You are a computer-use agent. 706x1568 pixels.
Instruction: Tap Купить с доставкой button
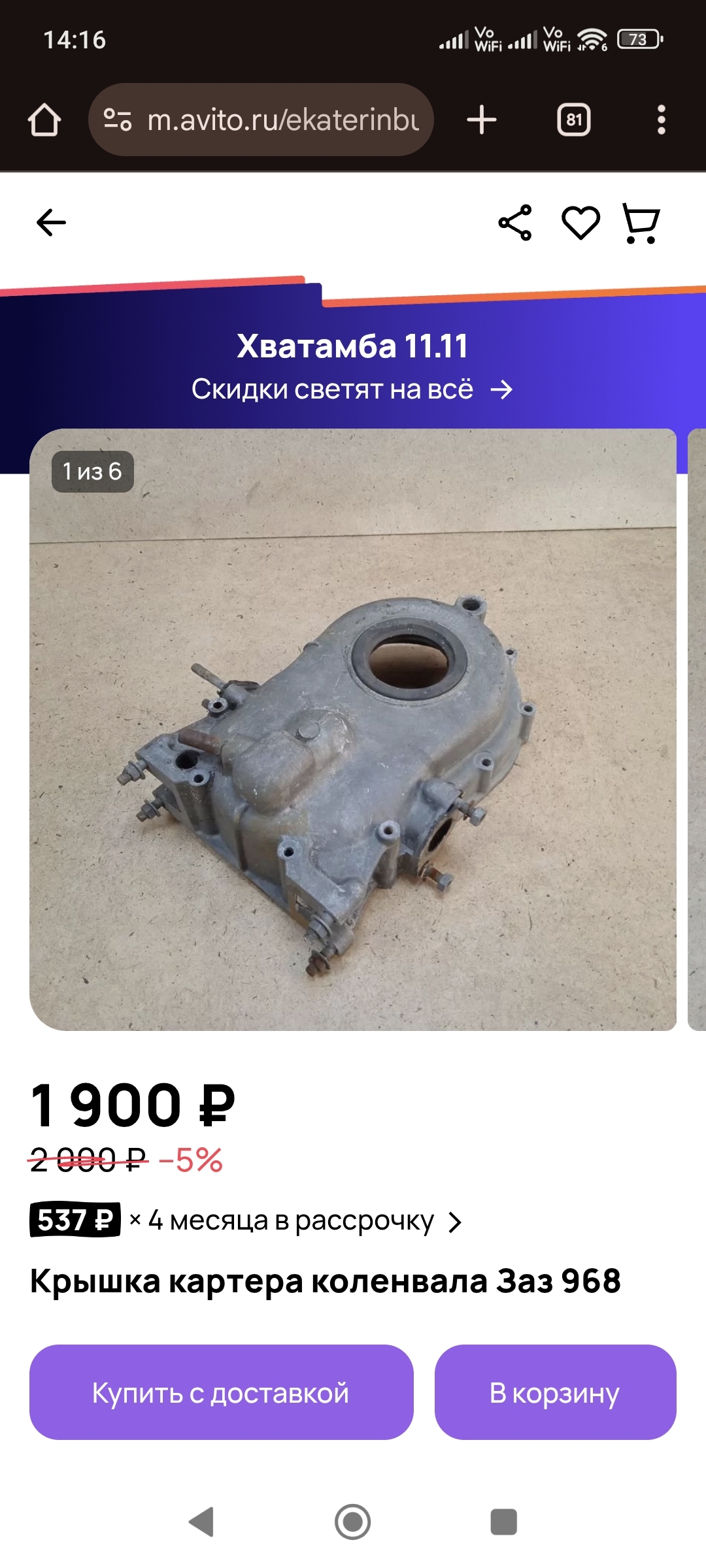coord(221,1393)
